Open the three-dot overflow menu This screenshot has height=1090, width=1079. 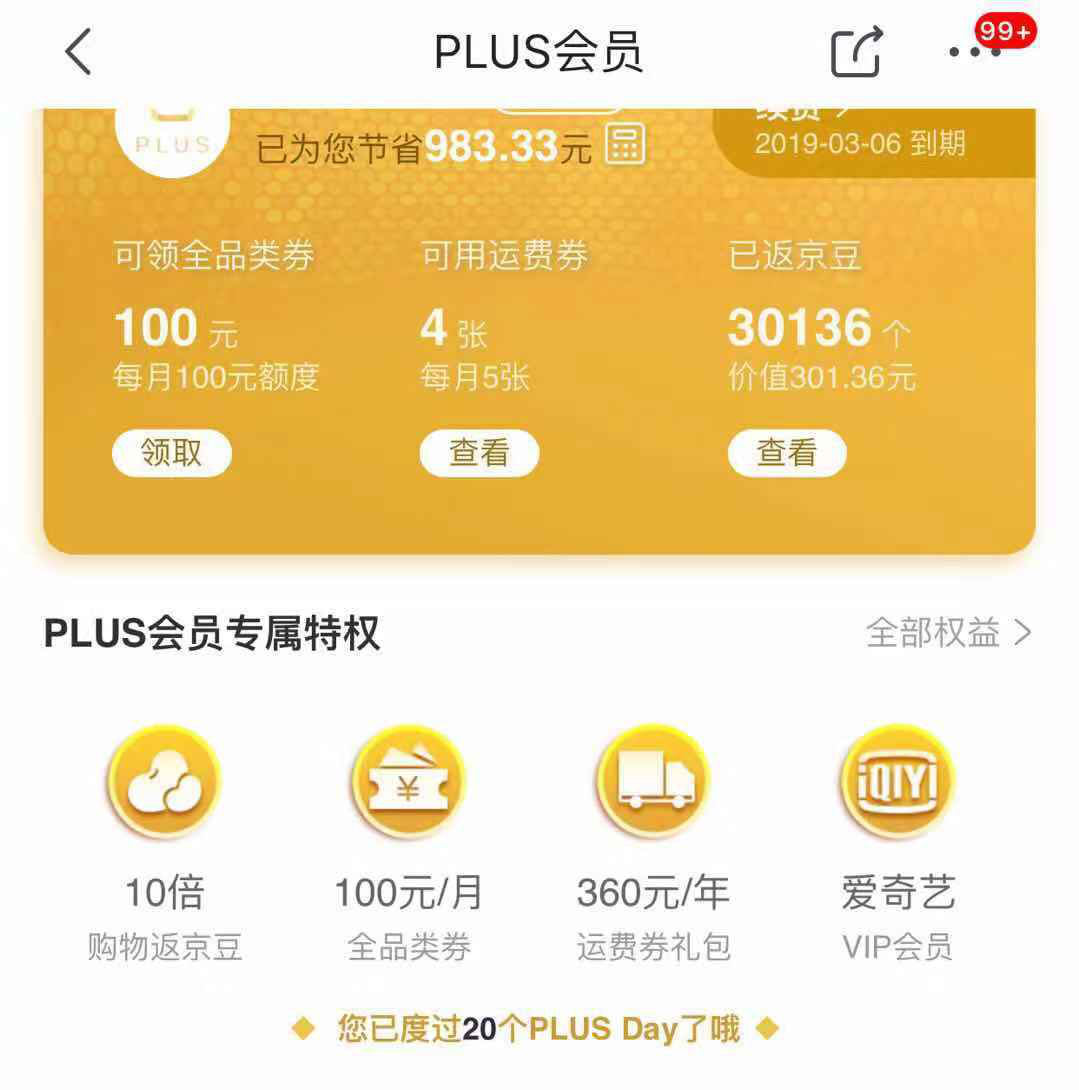tap(974, 52)
